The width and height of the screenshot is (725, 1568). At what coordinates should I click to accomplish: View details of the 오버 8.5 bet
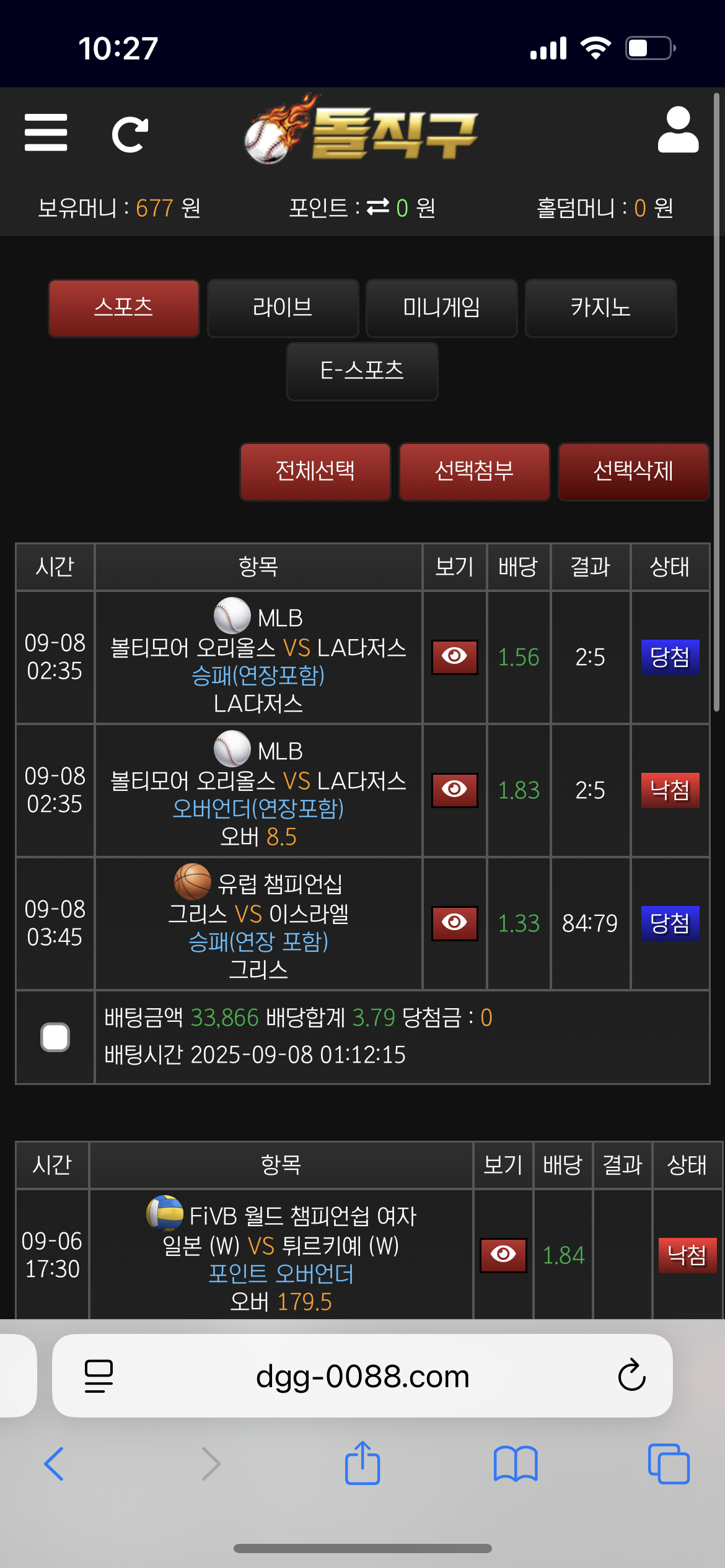tap(455, 790)
